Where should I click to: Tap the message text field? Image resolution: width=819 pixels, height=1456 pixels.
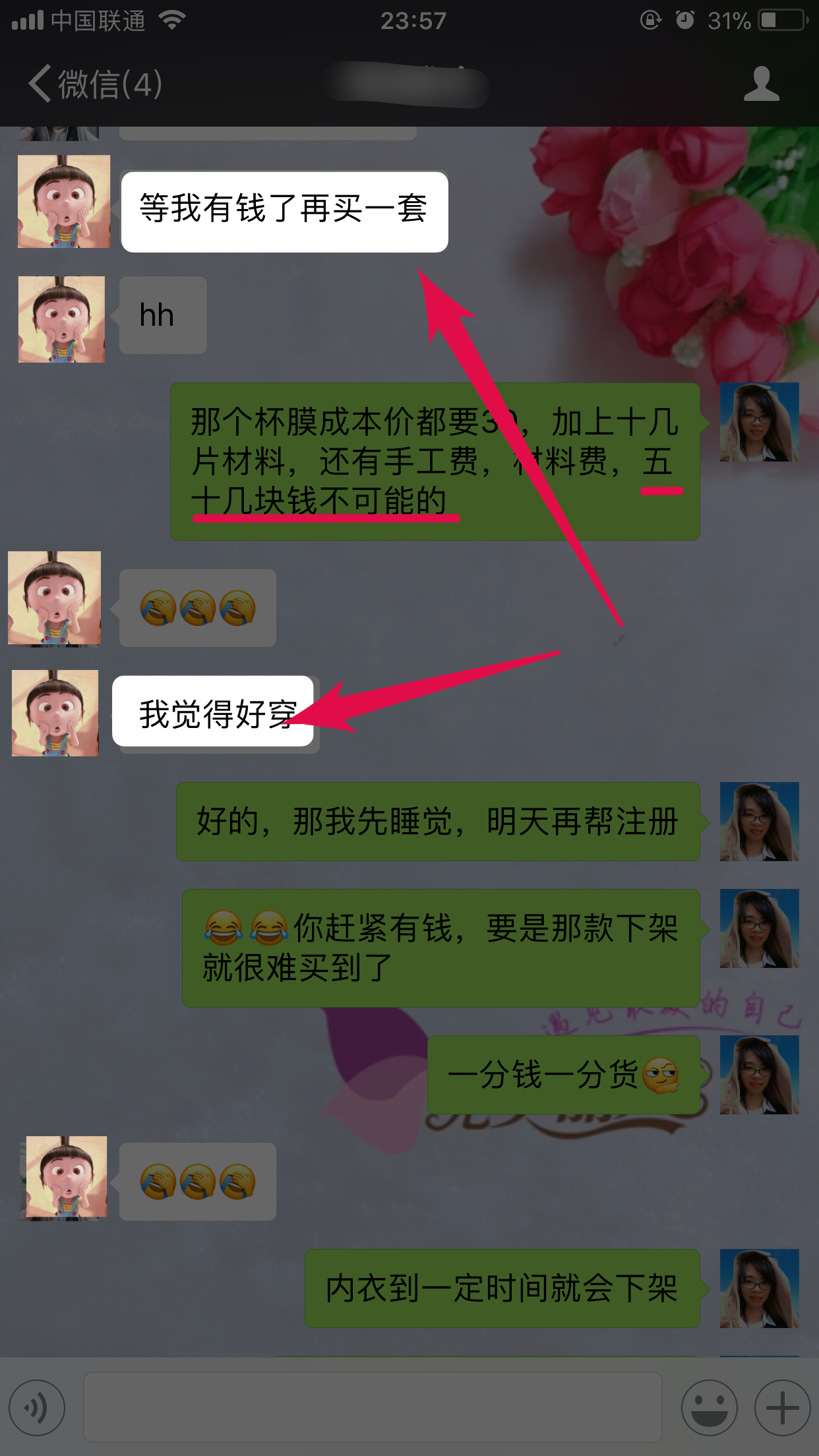point(373,1408)
